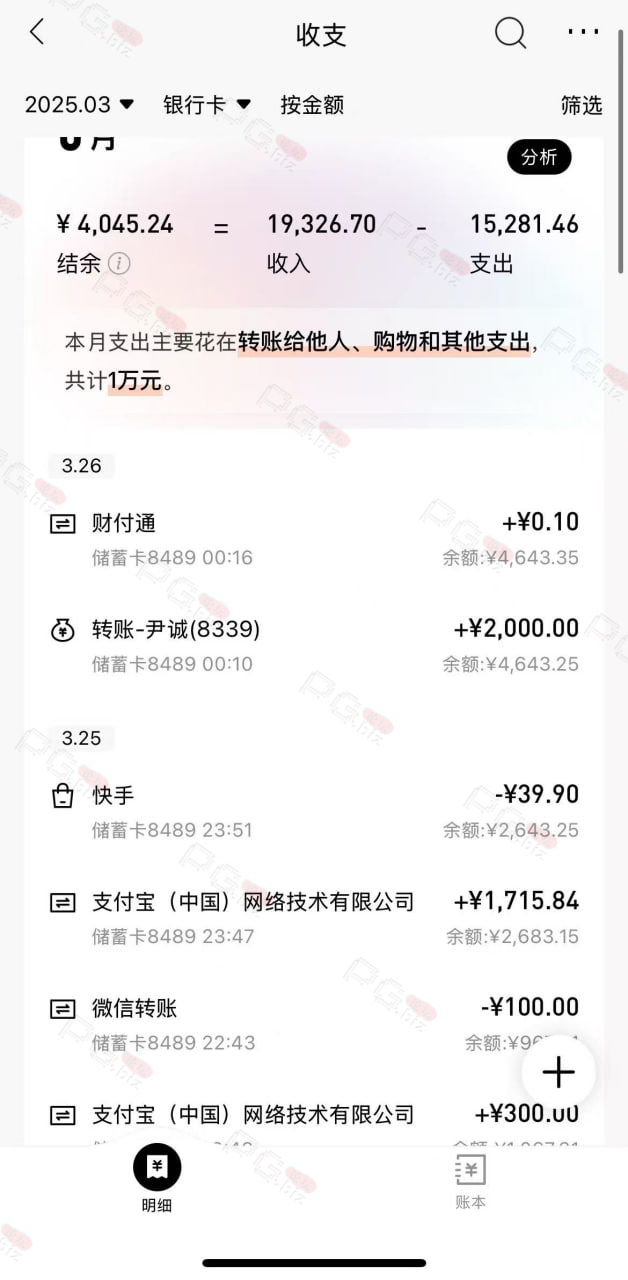Open the 筛选 filter option

click(x=581, y=104)
